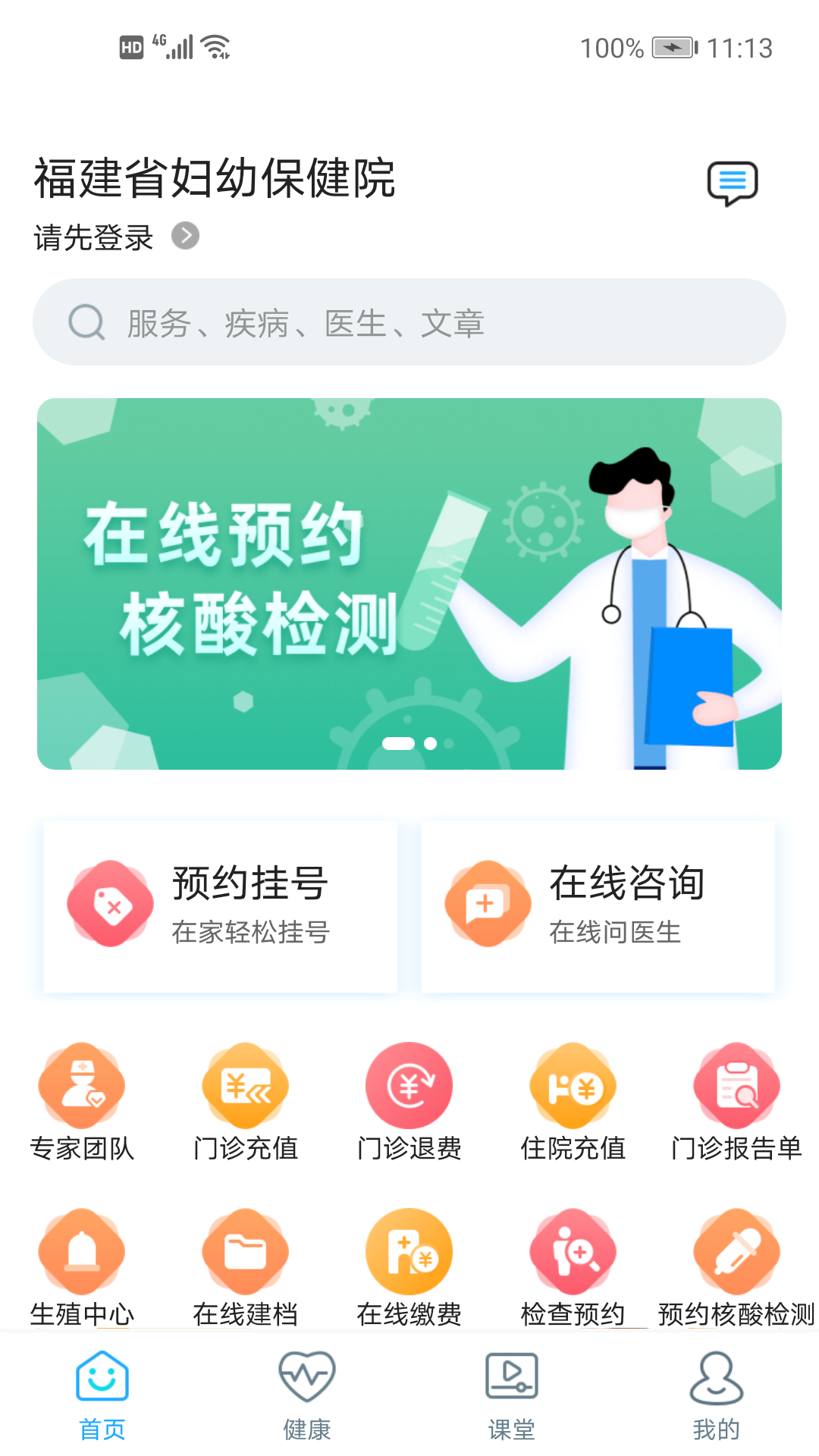The width and height of the screenshot is (819, 1456).
Task: Select the 门诊充值 recharge icon
Action: [x=245, y=1084]
